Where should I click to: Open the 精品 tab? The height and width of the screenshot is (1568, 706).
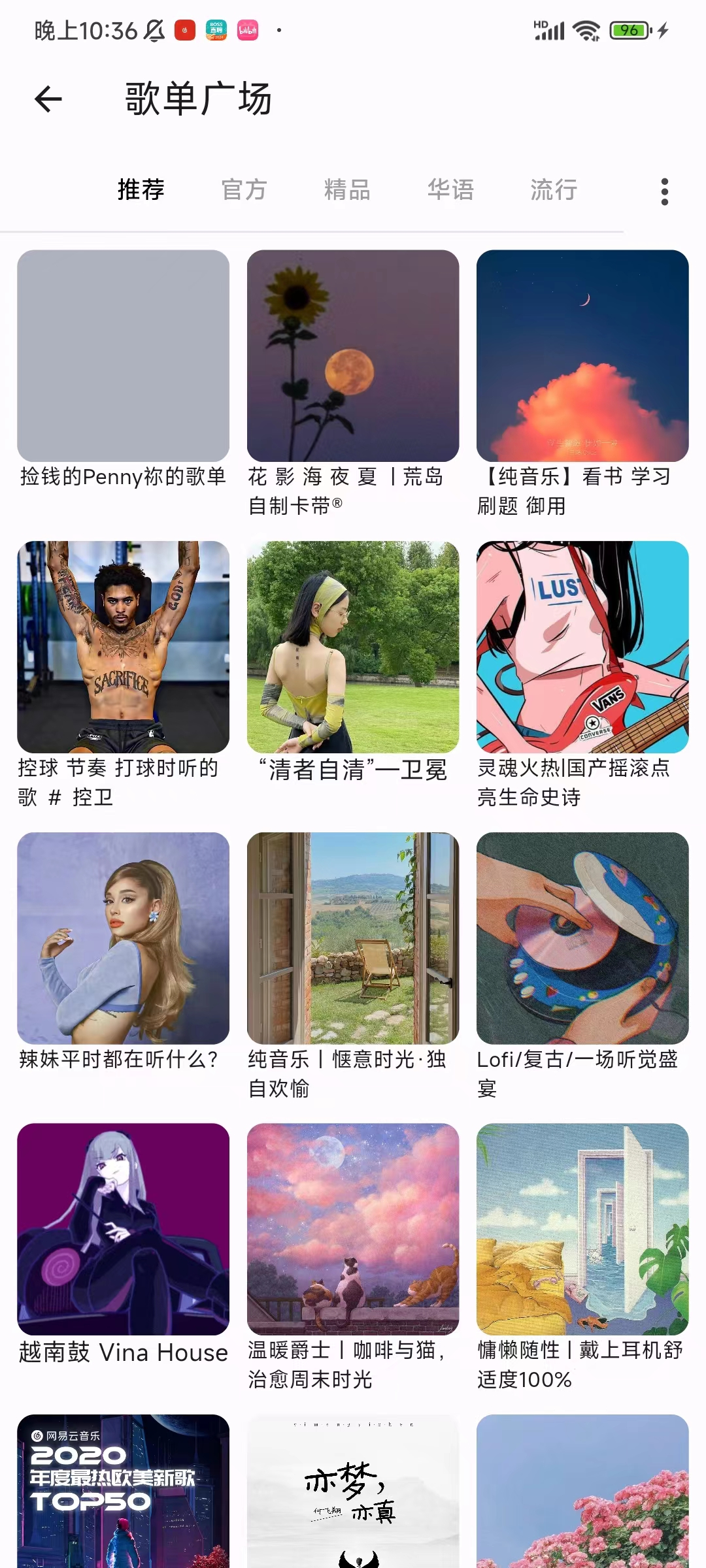pyautogui.click(x=347, y=190)
